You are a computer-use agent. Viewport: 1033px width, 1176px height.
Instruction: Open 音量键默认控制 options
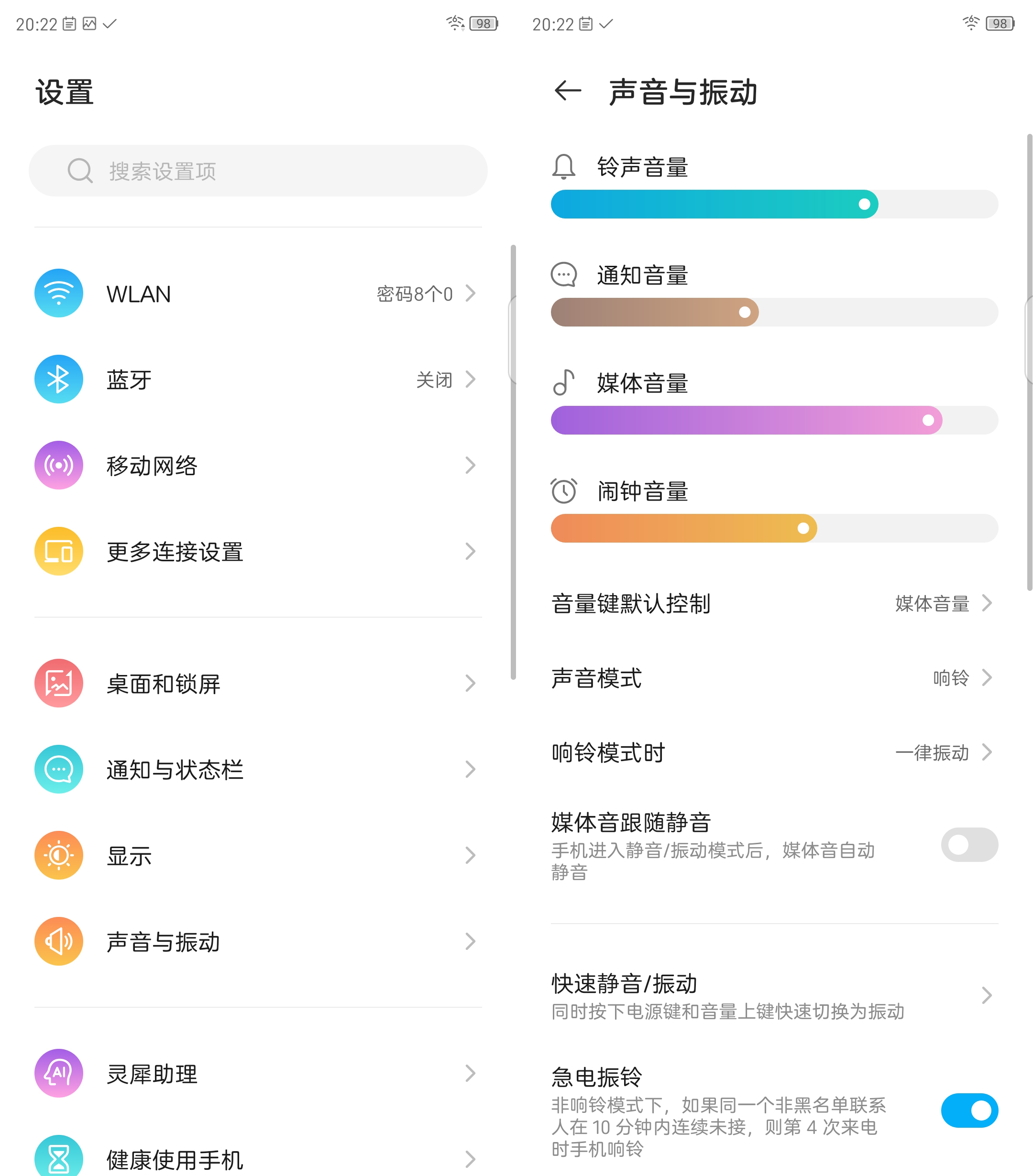[774, 603]
